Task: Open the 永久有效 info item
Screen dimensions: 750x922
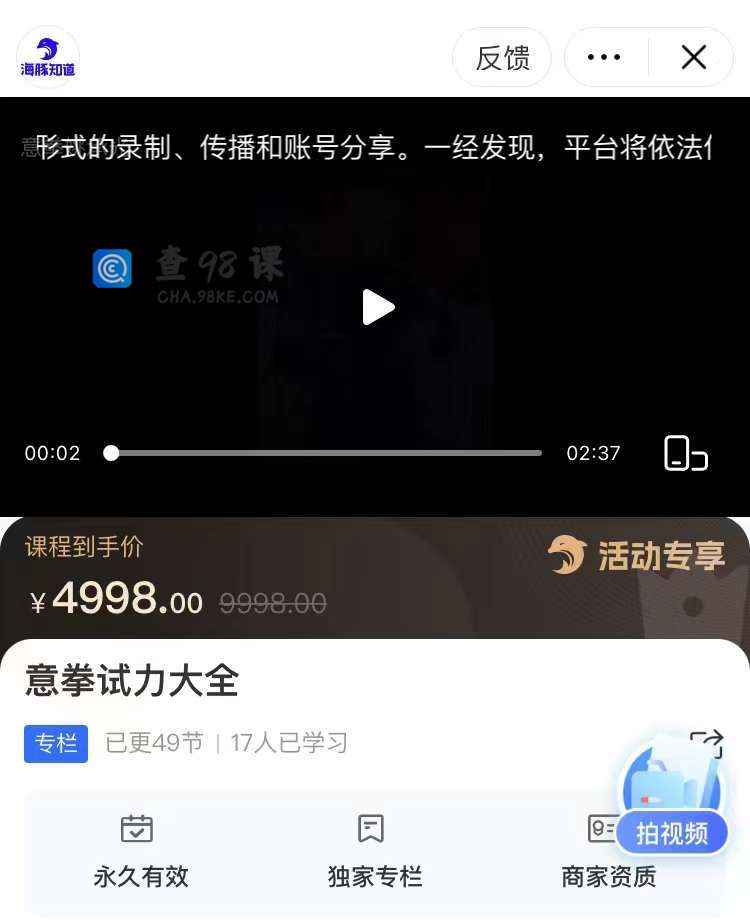Action: pos(140,853)
